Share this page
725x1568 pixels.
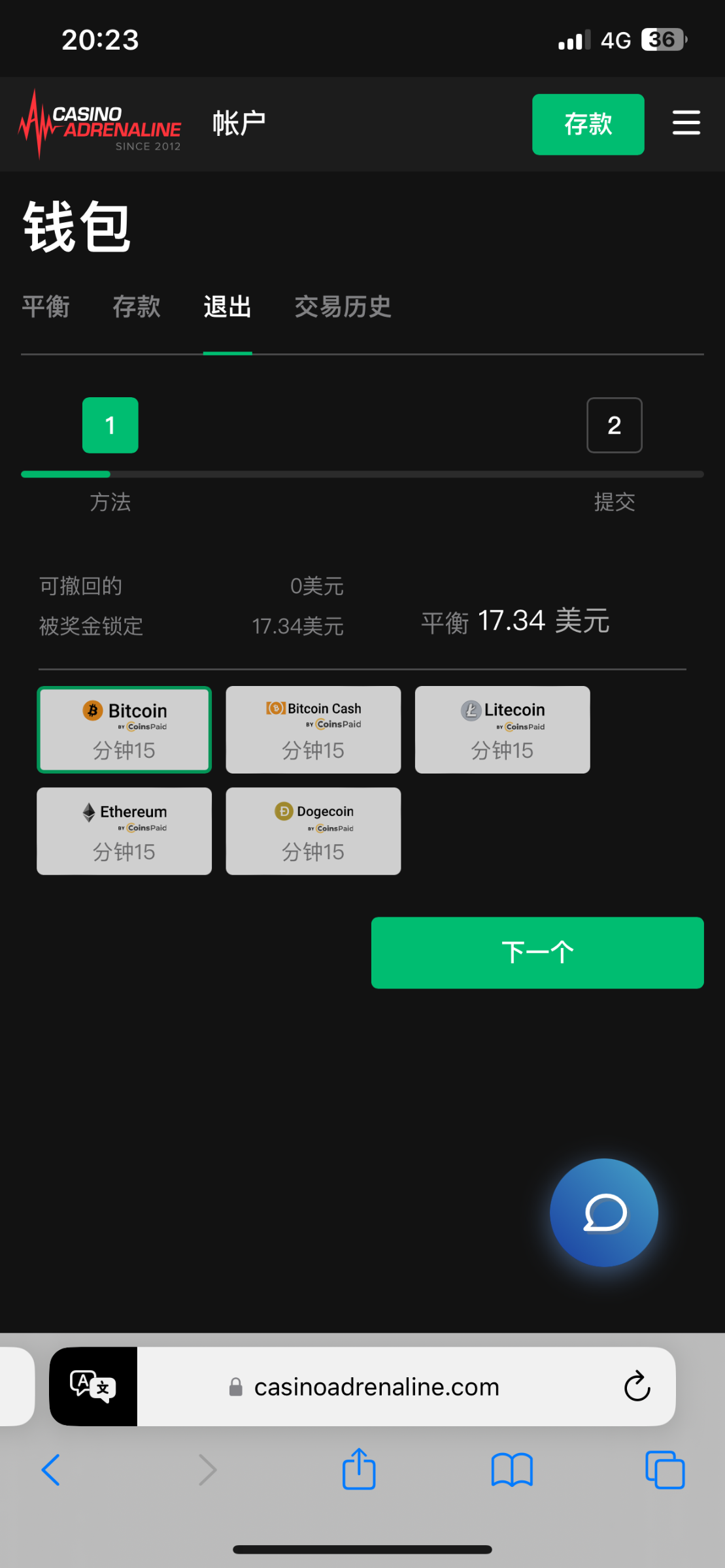click(x=359, y=1469)
